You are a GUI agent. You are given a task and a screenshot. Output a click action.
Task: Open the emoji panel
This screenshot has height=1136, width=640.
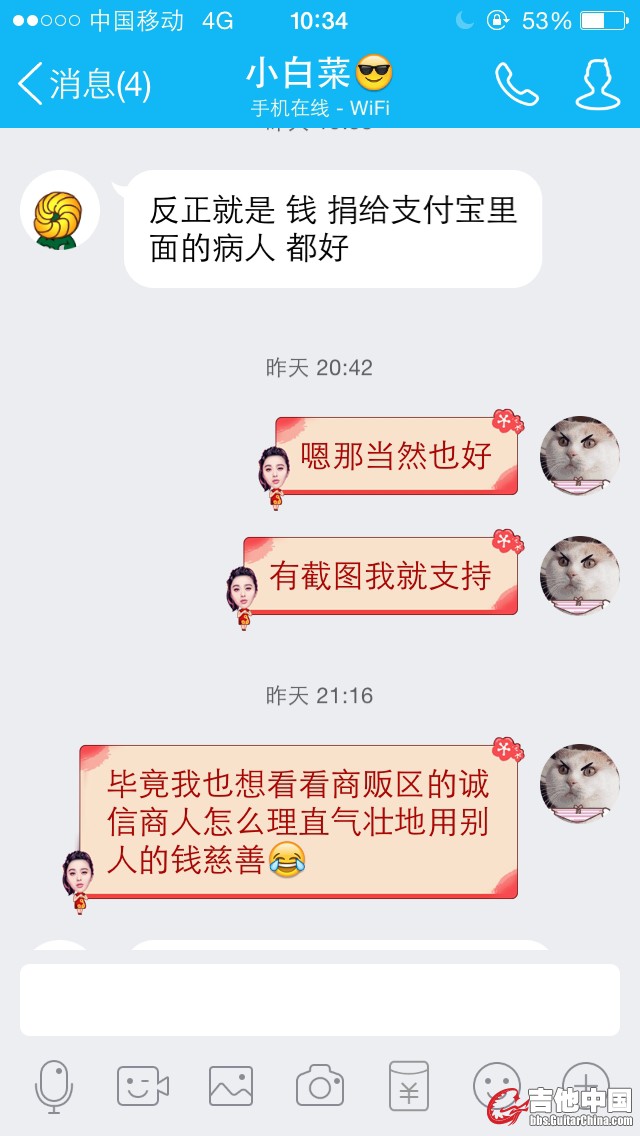coord(495,1084)
